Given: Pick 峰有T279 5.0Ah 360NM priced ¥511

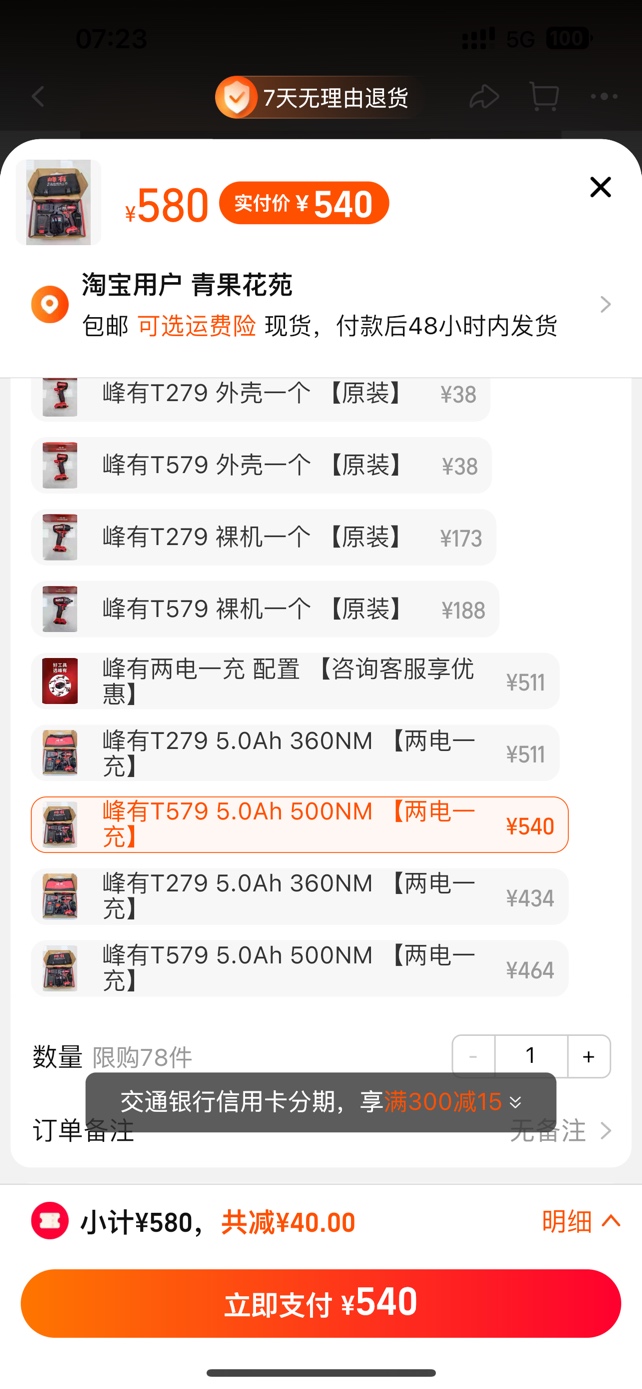Looking at the screenshot, I should (x=295, y=754).
